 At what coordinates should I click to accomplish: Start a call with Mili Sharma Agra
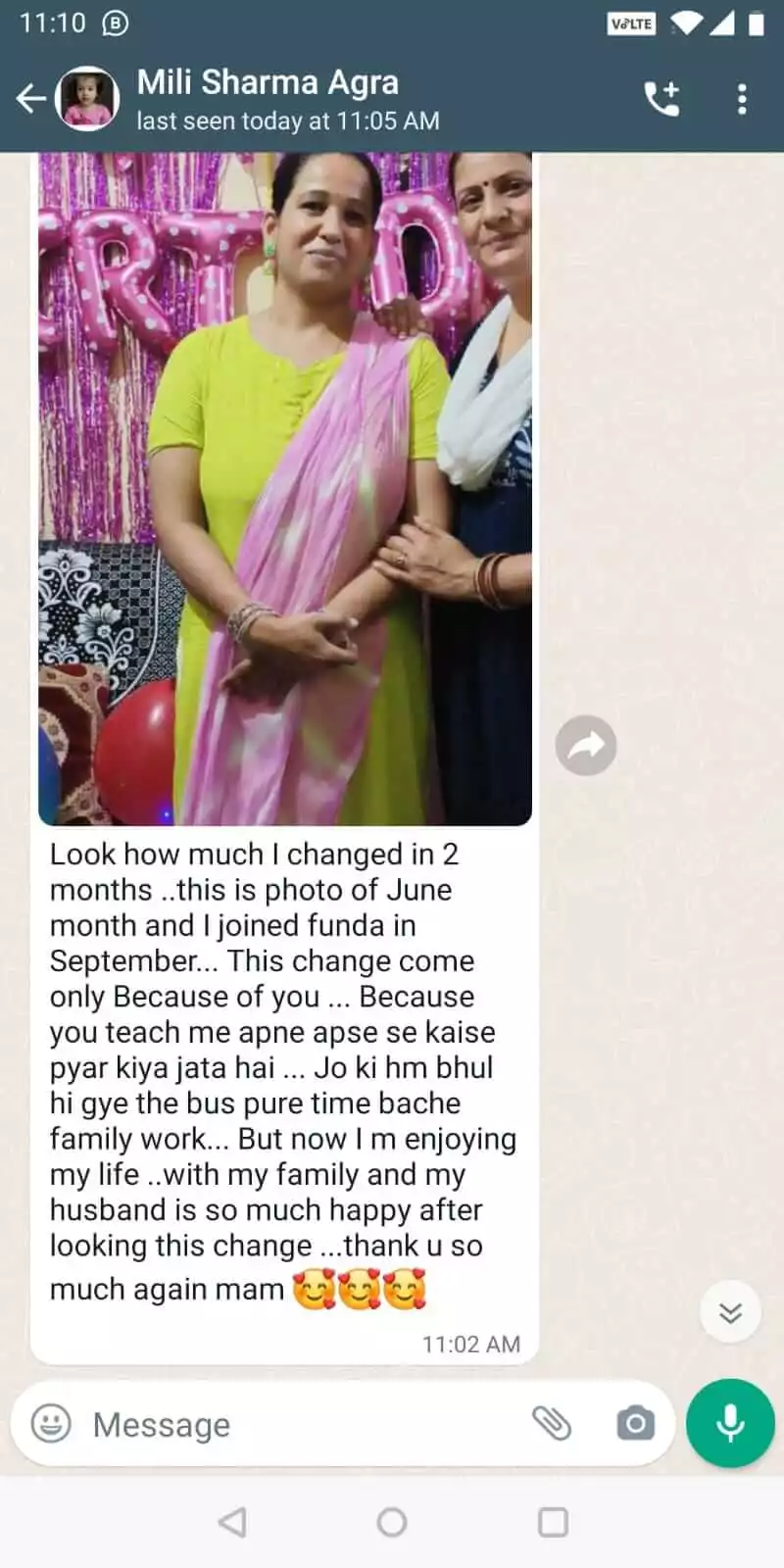pos(661,99)
